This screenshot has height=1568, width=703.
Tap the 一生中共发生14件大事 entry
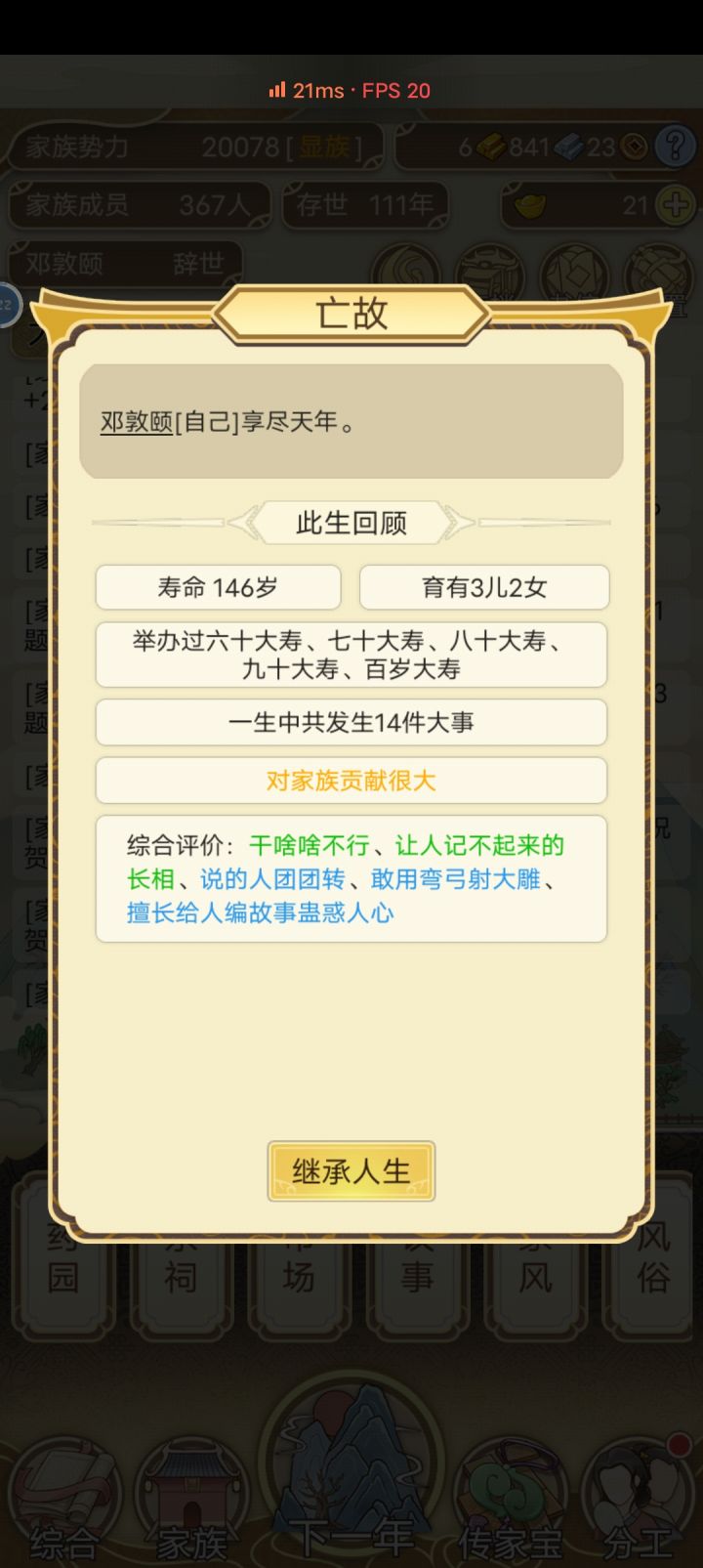[351, 722]
